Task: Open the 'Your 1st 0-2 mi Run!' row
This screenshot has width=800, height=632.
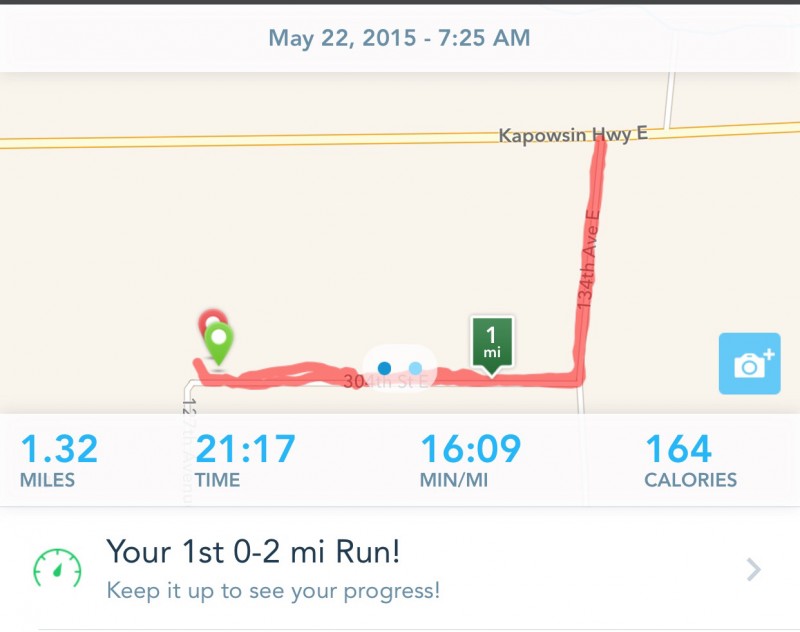Action: [x=400, y=569]
